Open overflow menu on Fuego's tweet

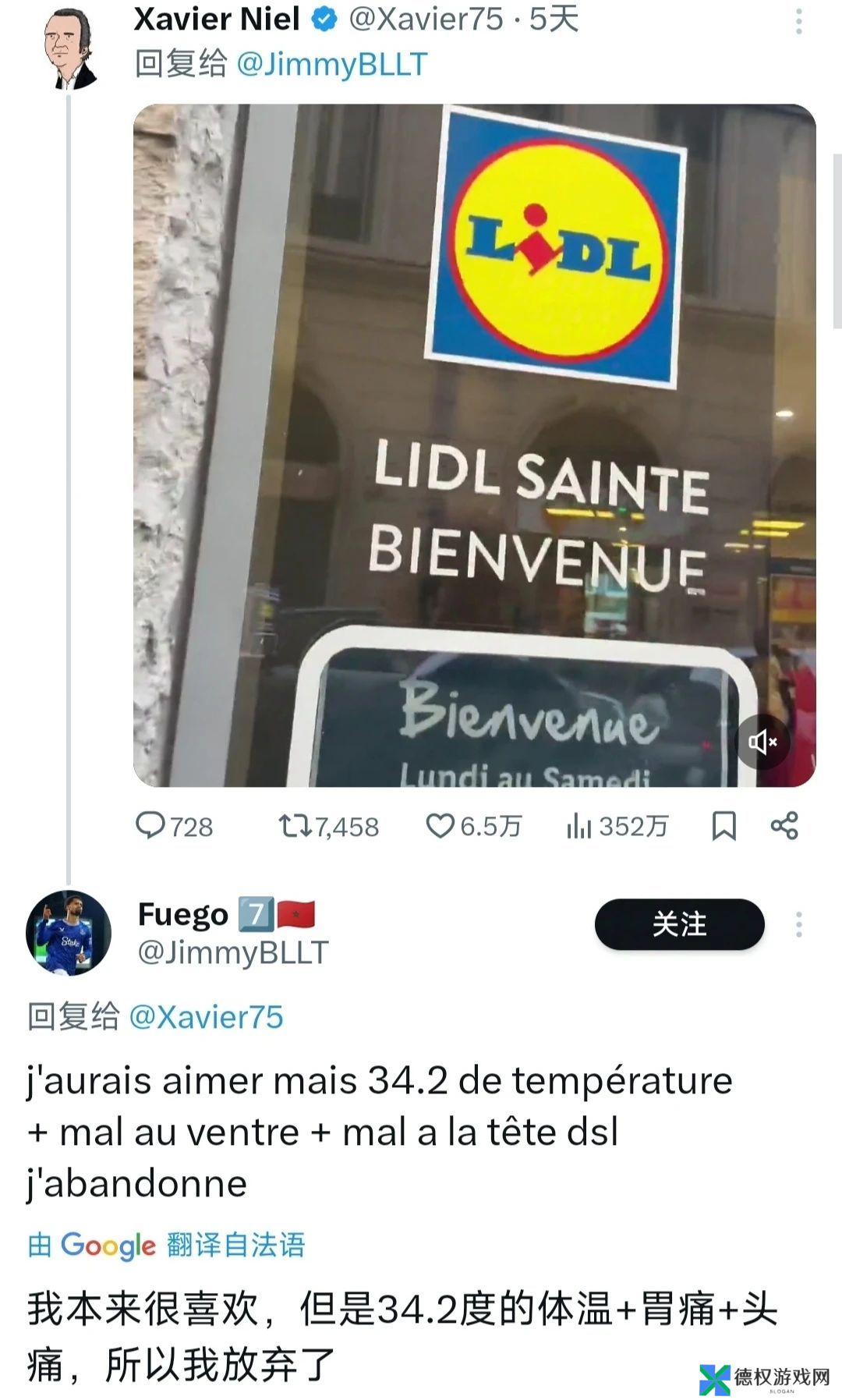click(798, 924)
